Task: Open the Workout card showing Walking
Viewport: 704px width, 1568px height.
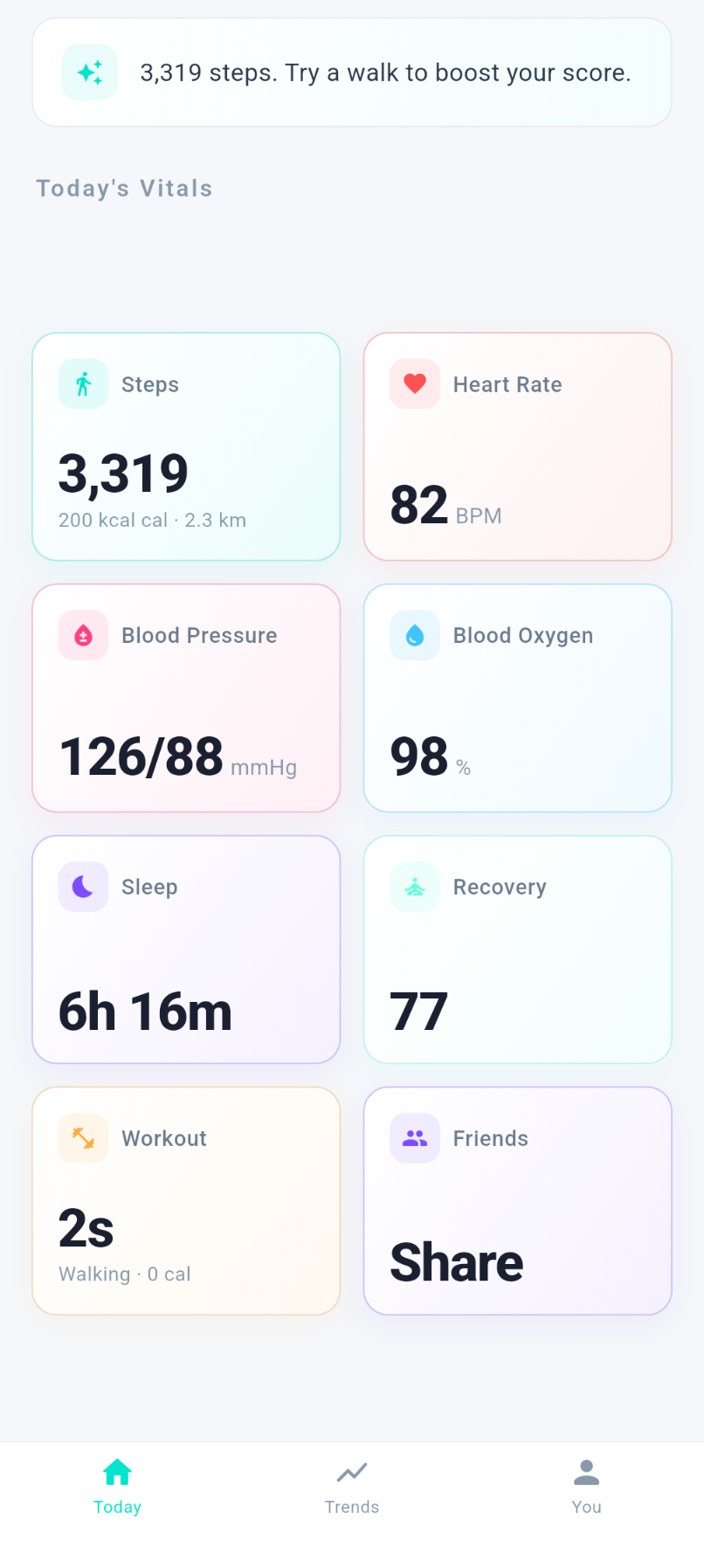Action: (186, 1201)
